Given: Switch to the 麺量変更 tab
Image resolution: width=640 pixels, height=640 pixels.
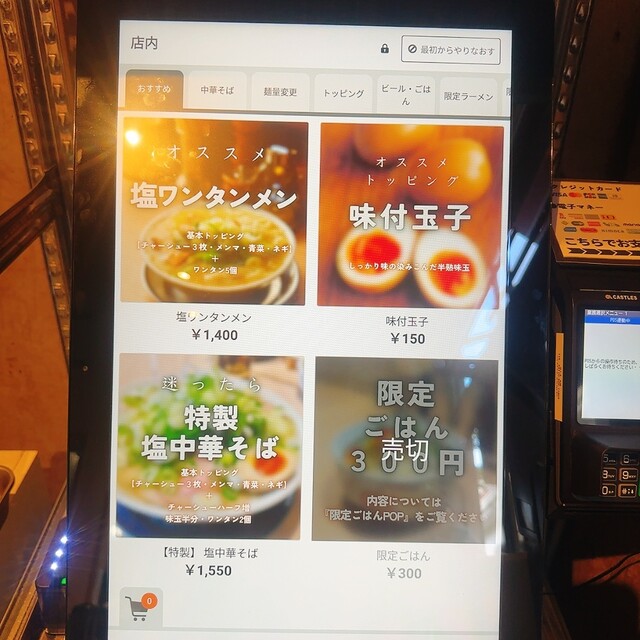Looking at the screenshot, I should click(x=279, y=92).
